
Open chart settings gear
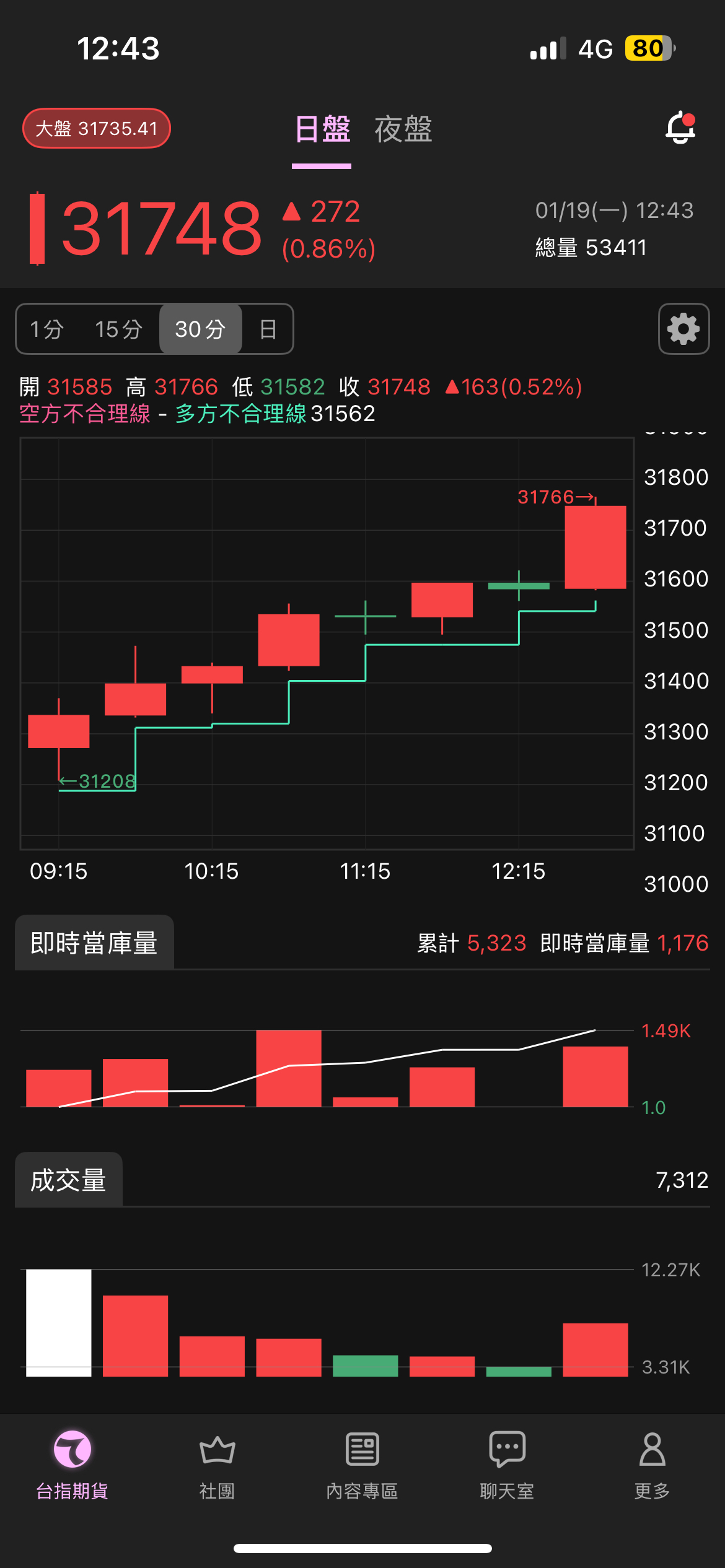tap(683, 329)
